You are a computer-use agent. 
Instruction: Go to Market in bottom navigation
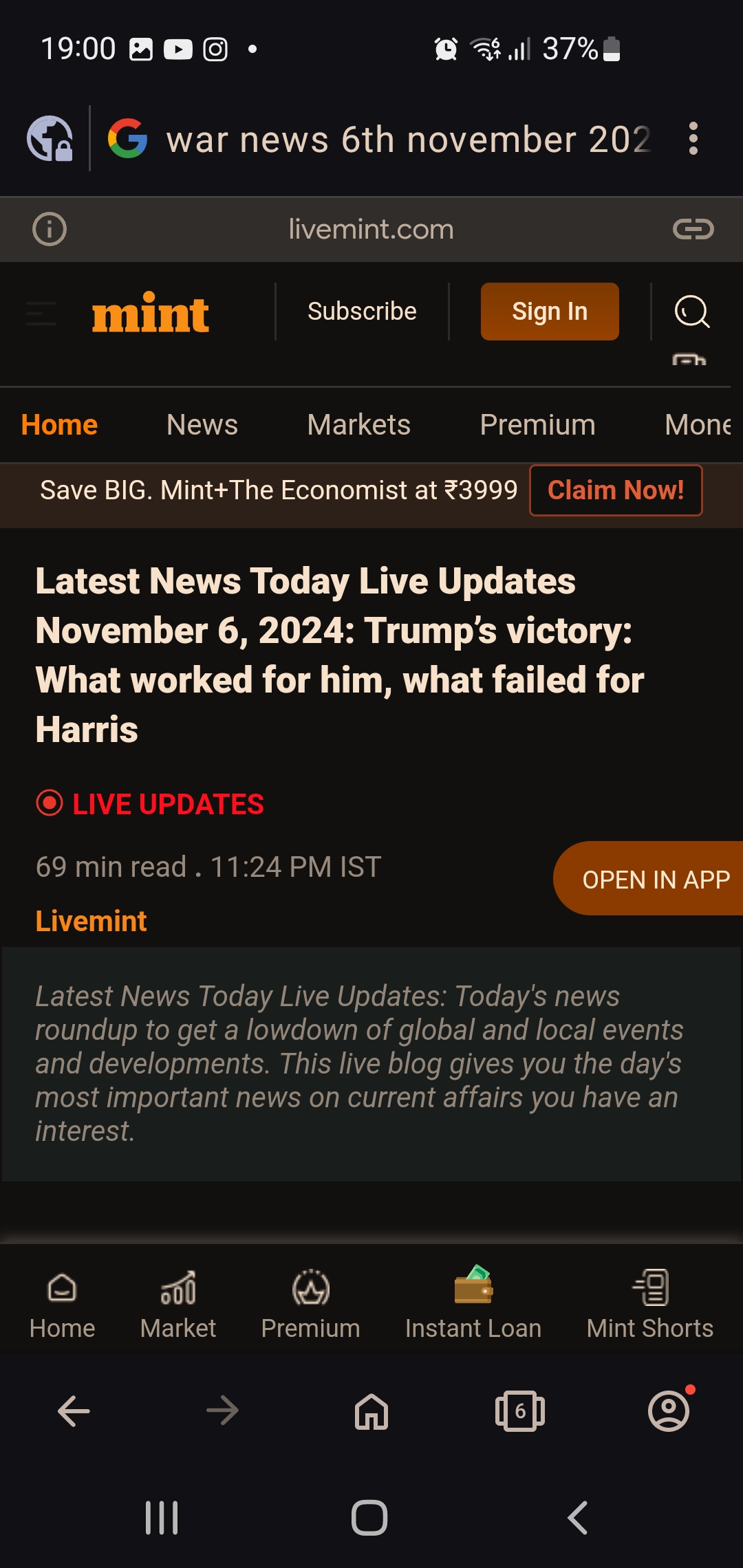click(x=178, y=1305)
